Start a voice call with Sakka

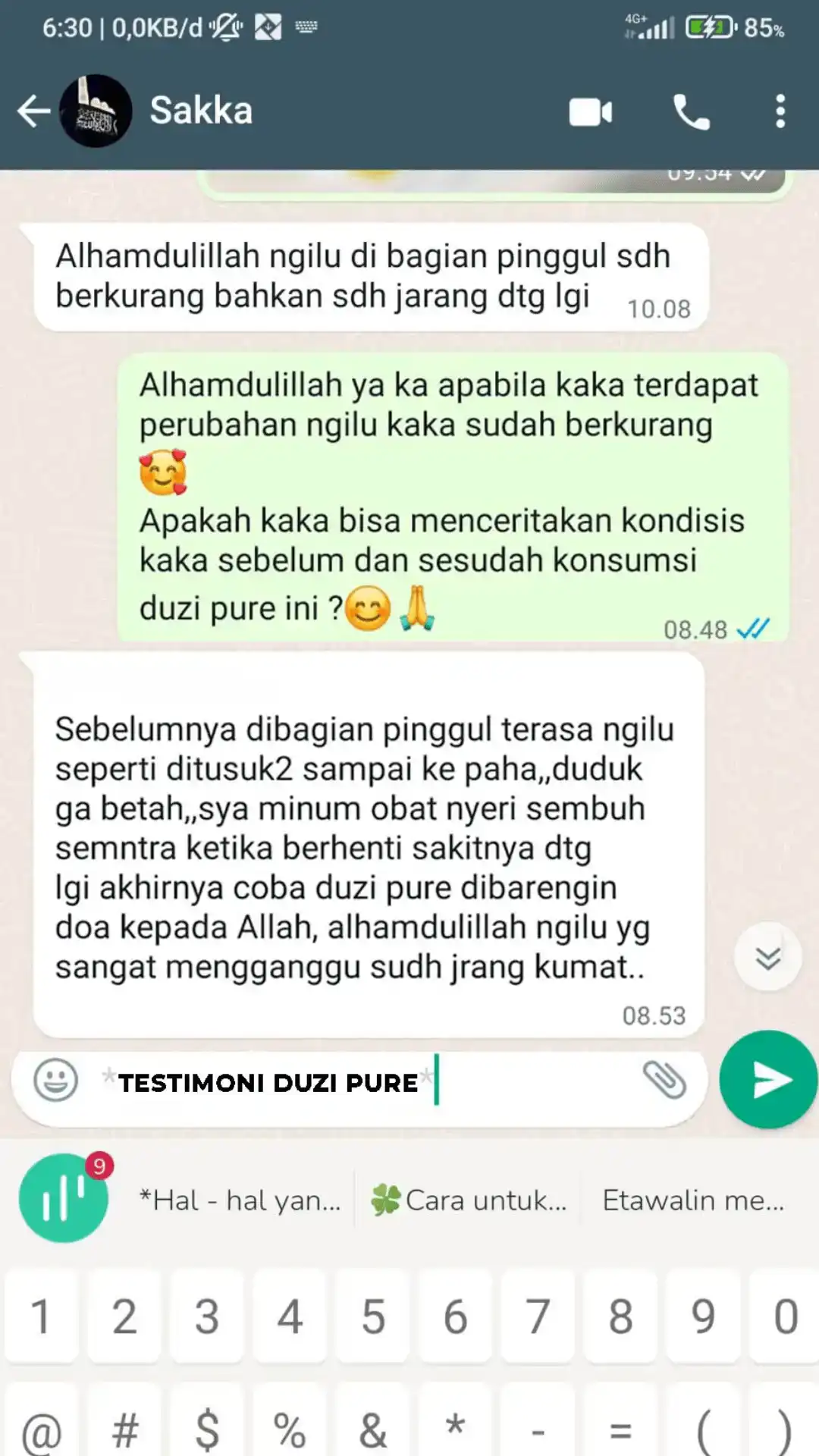691,112
